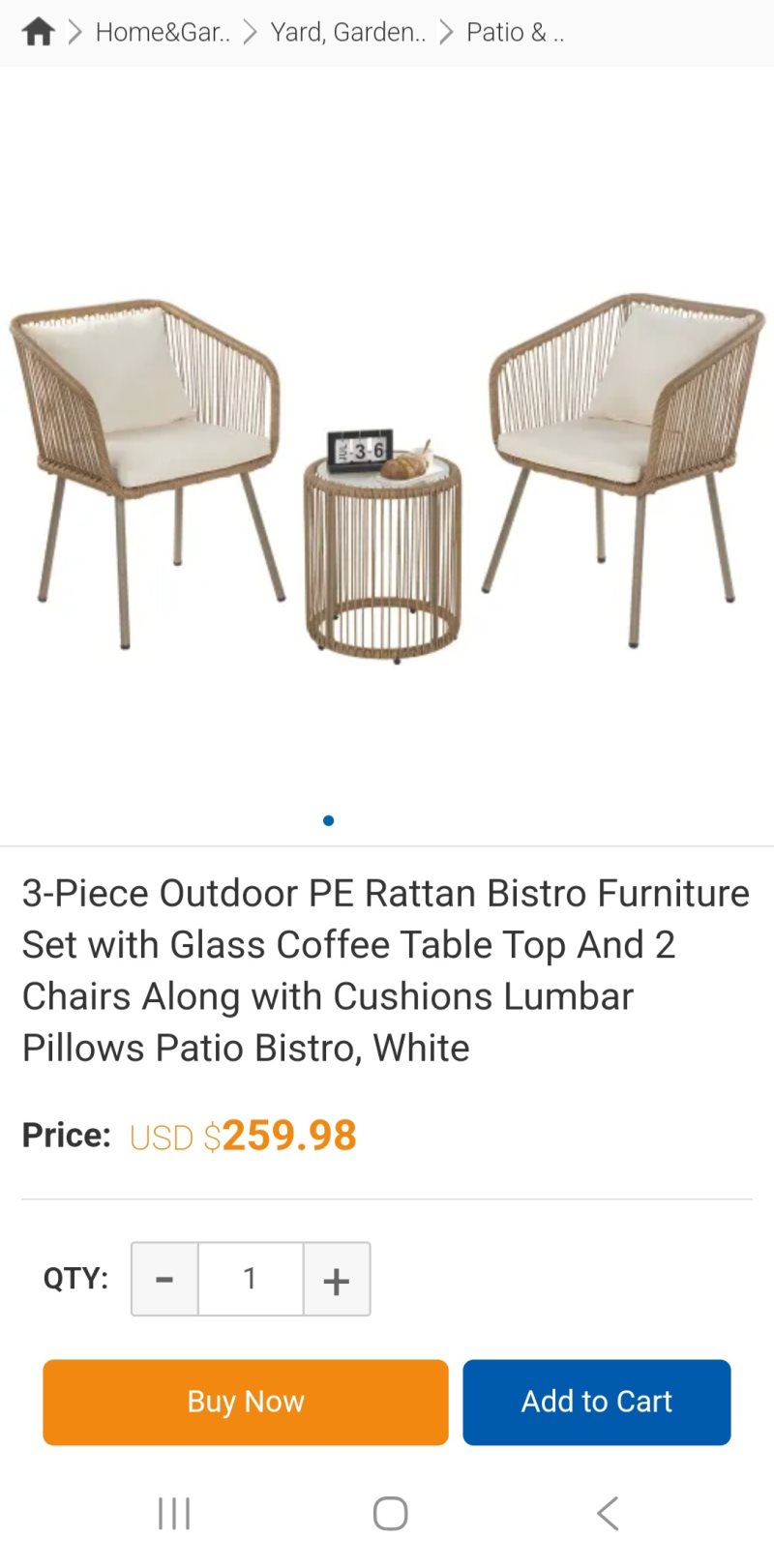Viewport: 774px width, 1568px height.
Task: Go to the home breadcrumb icon
Action: (38, 32)
